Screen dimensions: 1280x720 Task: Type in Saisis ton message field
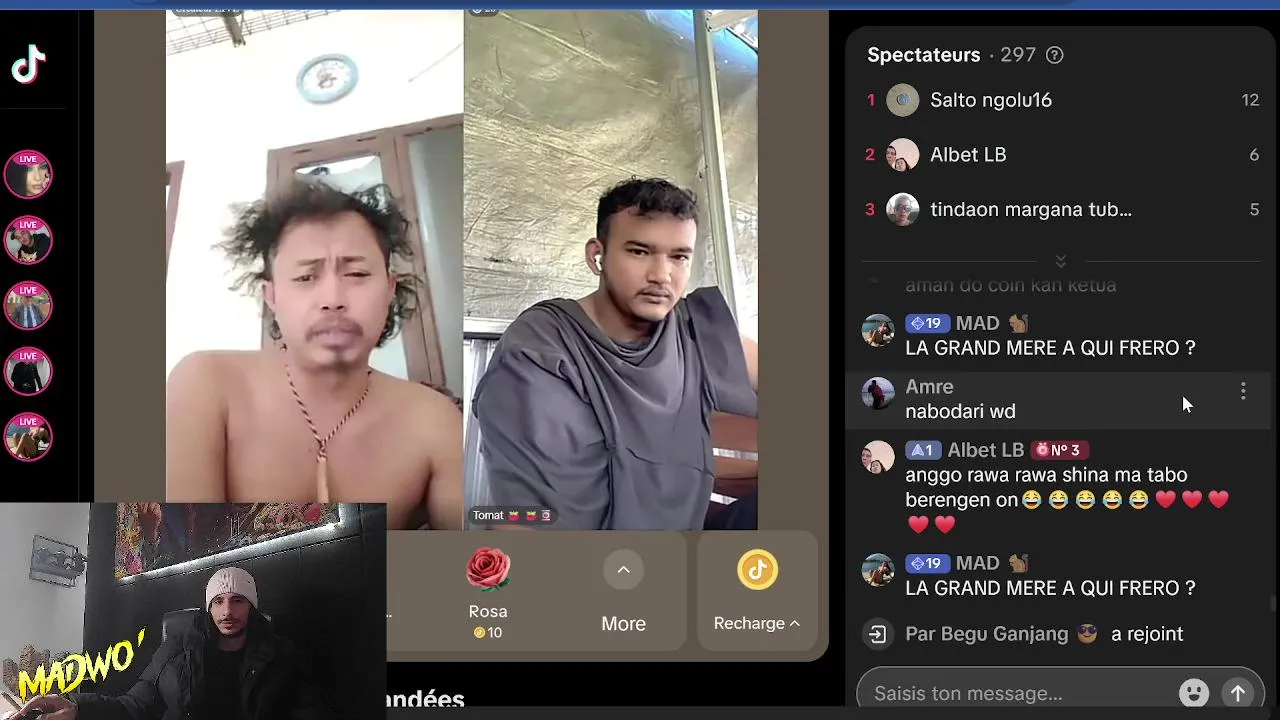point(1015,693)
